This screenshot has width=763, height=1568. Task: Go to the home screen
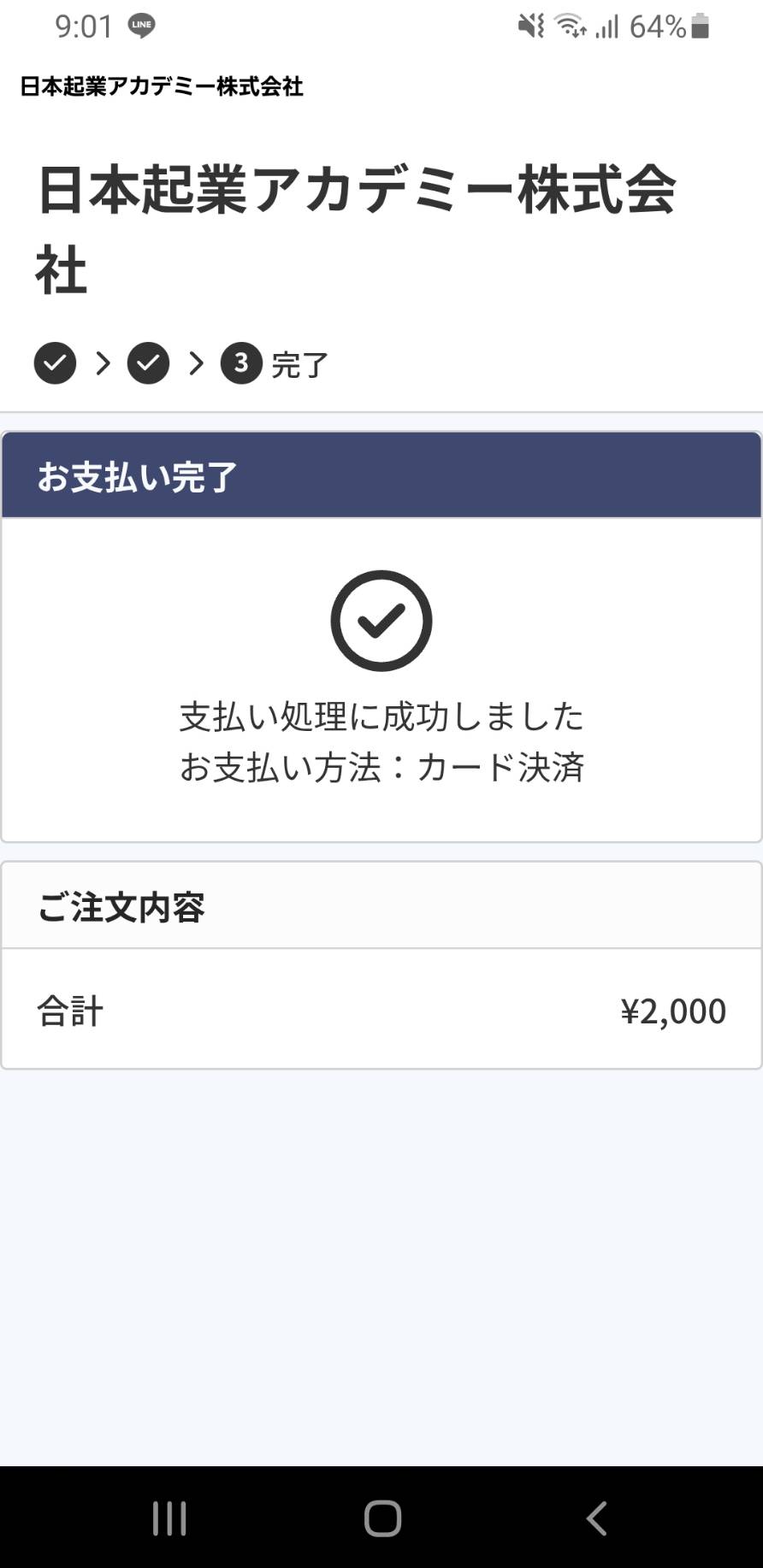pyautogui.click(x=382, y=1518)
